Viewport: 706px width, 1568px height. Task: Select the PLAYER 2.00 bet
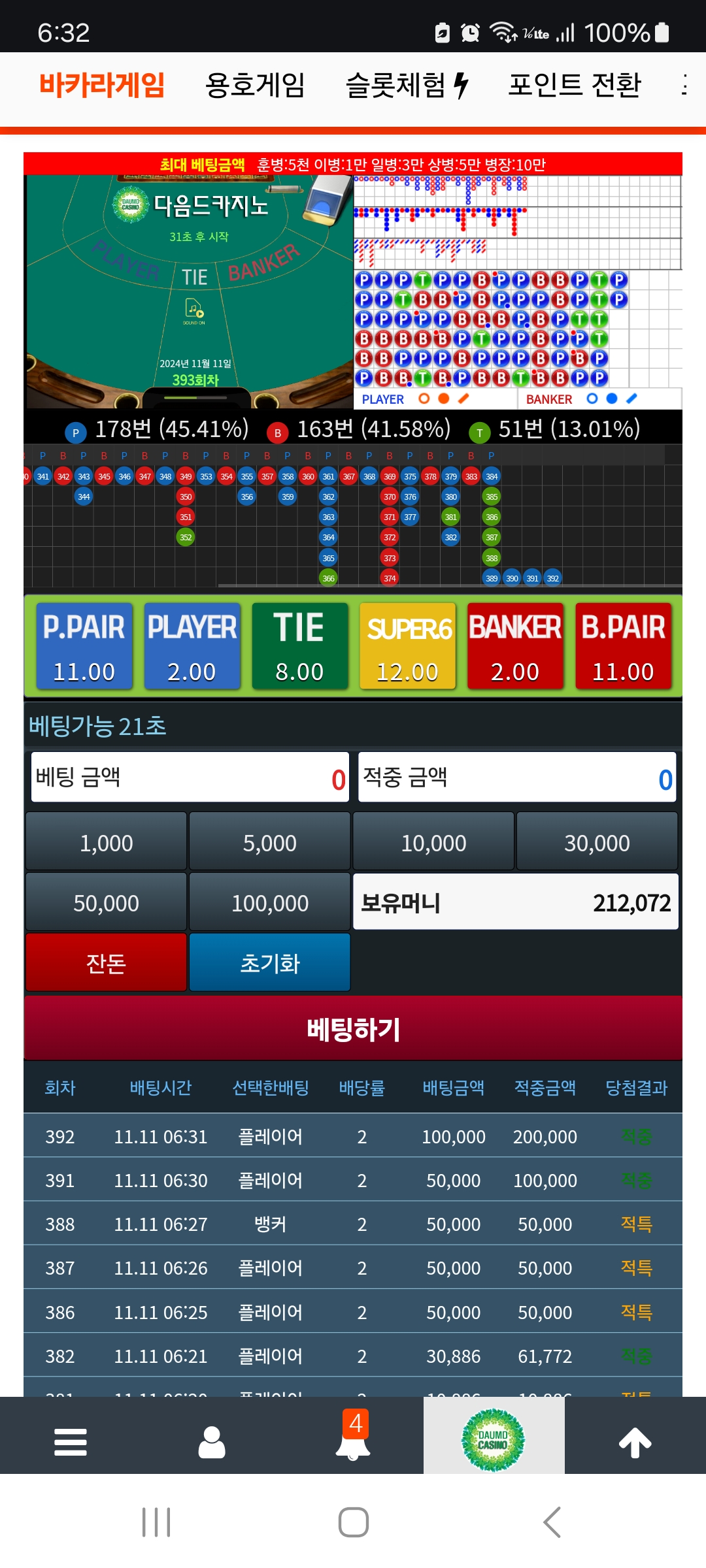coord(192,645)
